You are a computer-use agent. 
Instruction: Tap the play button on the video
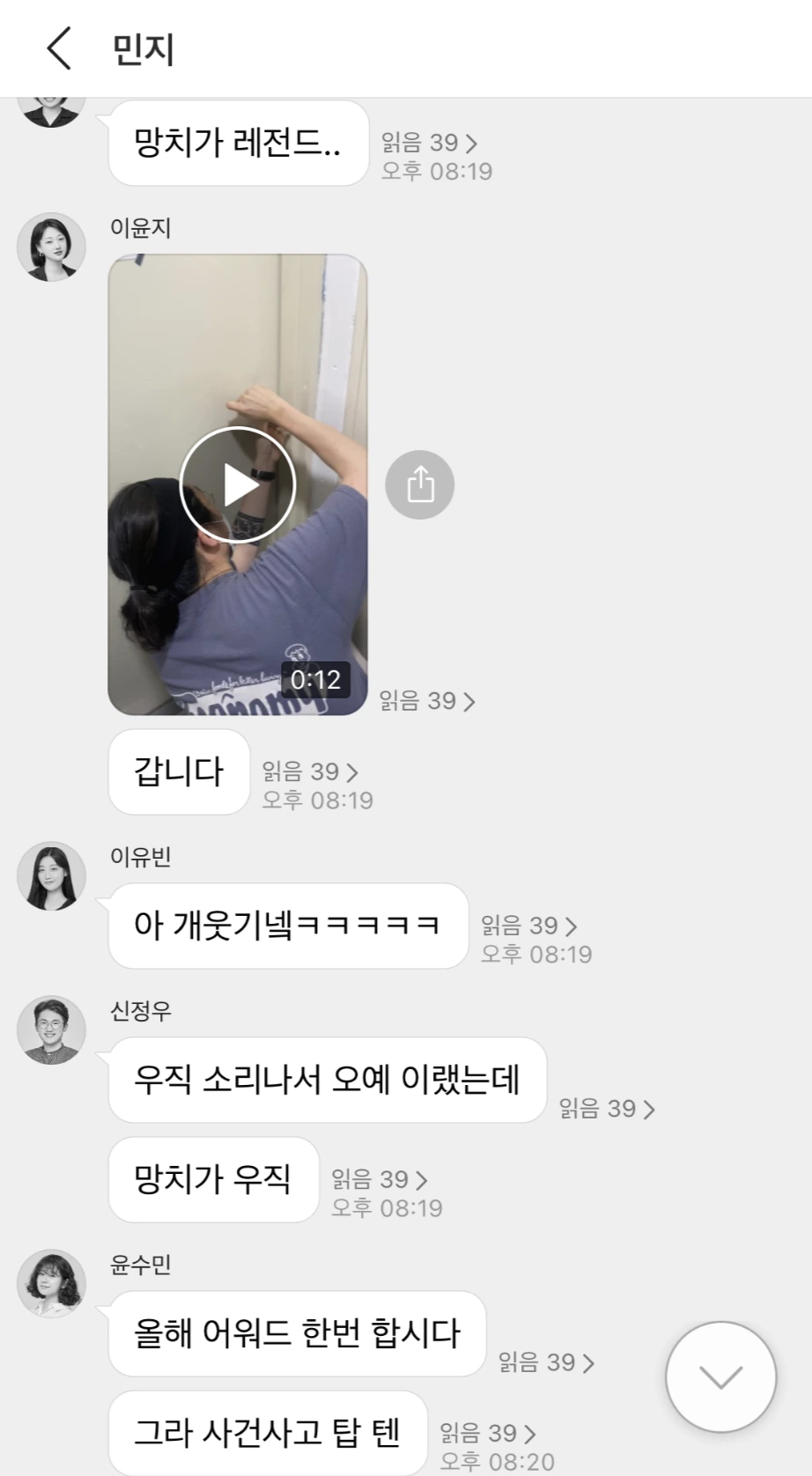pos(236,483)
